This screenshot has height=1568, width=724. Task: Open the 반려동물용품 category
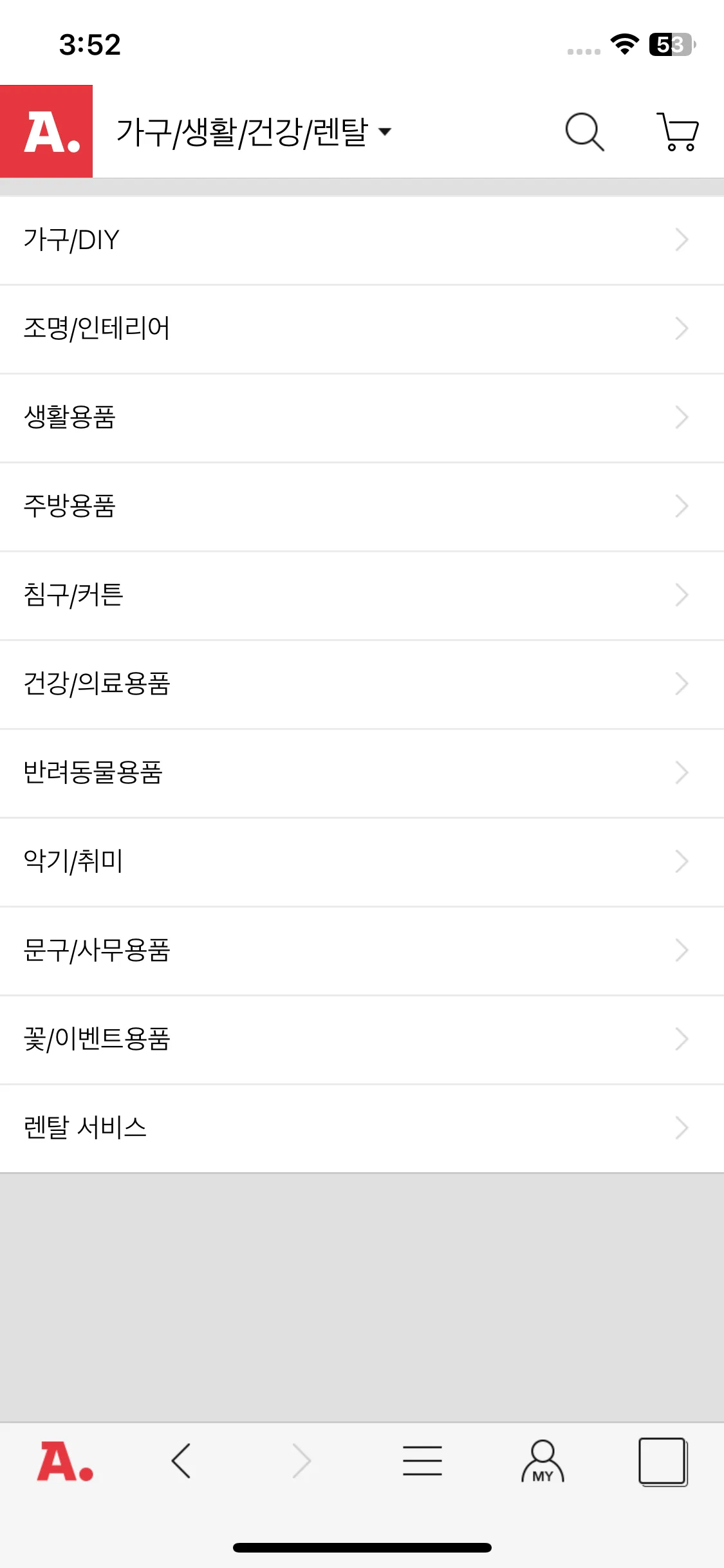point(362,773)
